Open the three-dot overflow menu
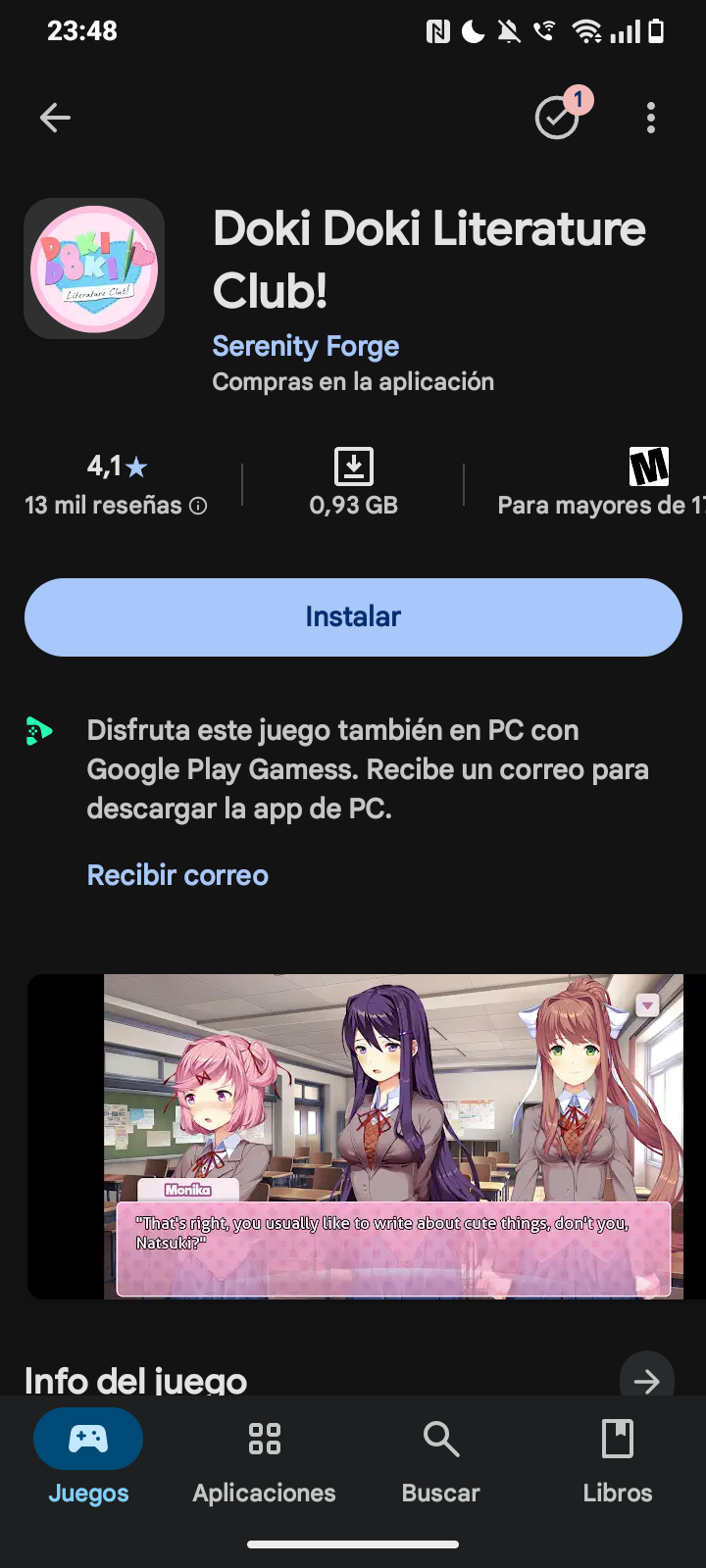 tap(651, 119)
